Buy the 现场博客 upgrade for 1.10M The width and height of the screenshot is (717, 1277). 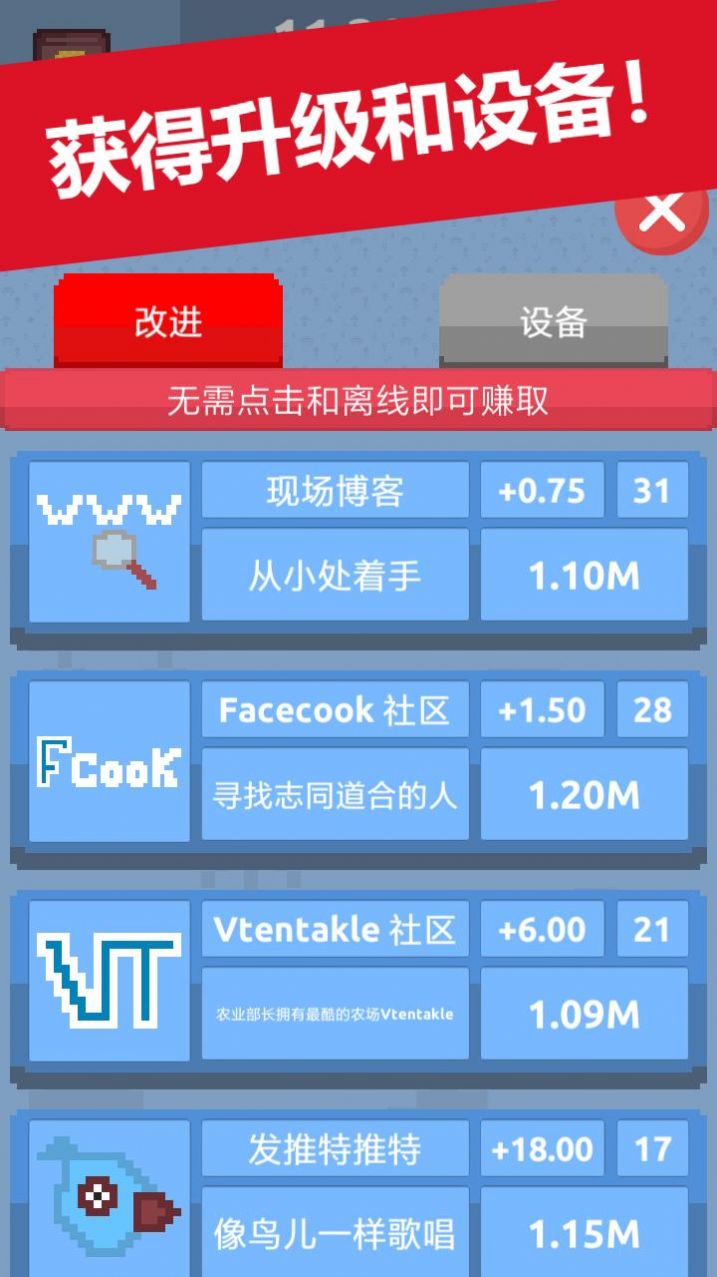tap(584, 575)
